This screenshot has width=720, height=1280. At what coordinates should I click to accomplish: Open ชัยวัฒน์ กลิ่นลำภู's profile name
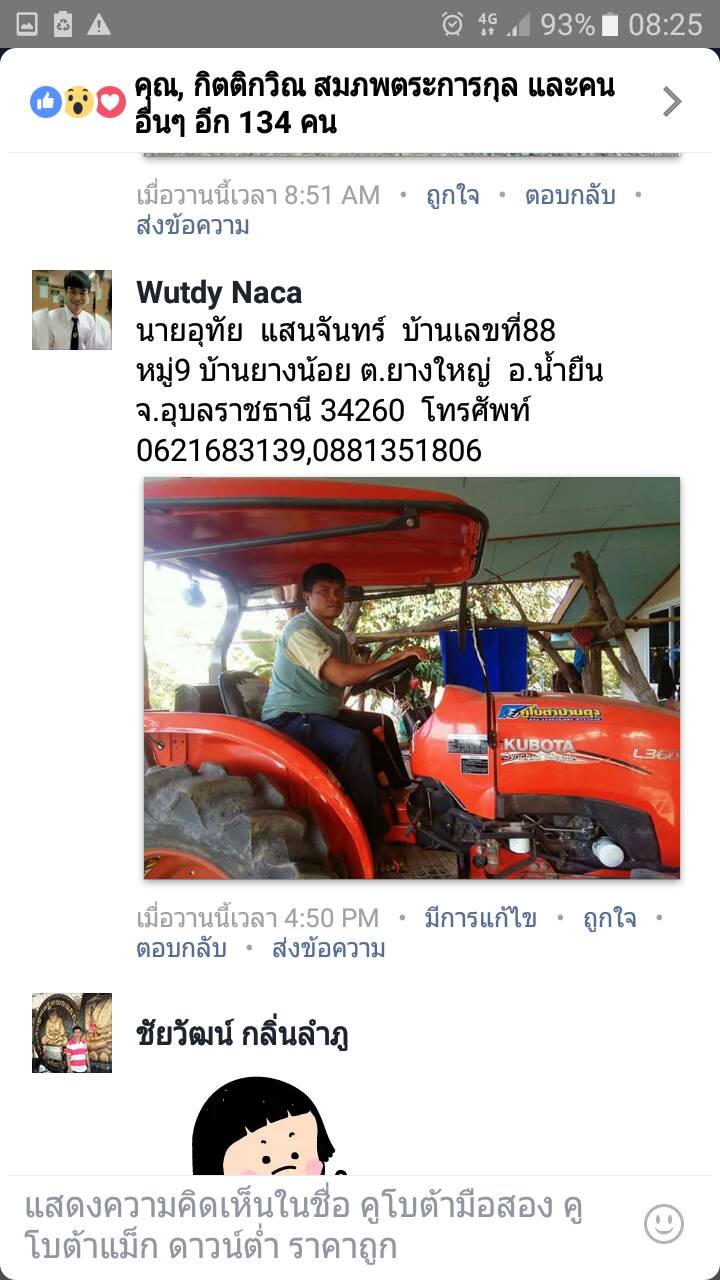click(x=242, y=1035)
